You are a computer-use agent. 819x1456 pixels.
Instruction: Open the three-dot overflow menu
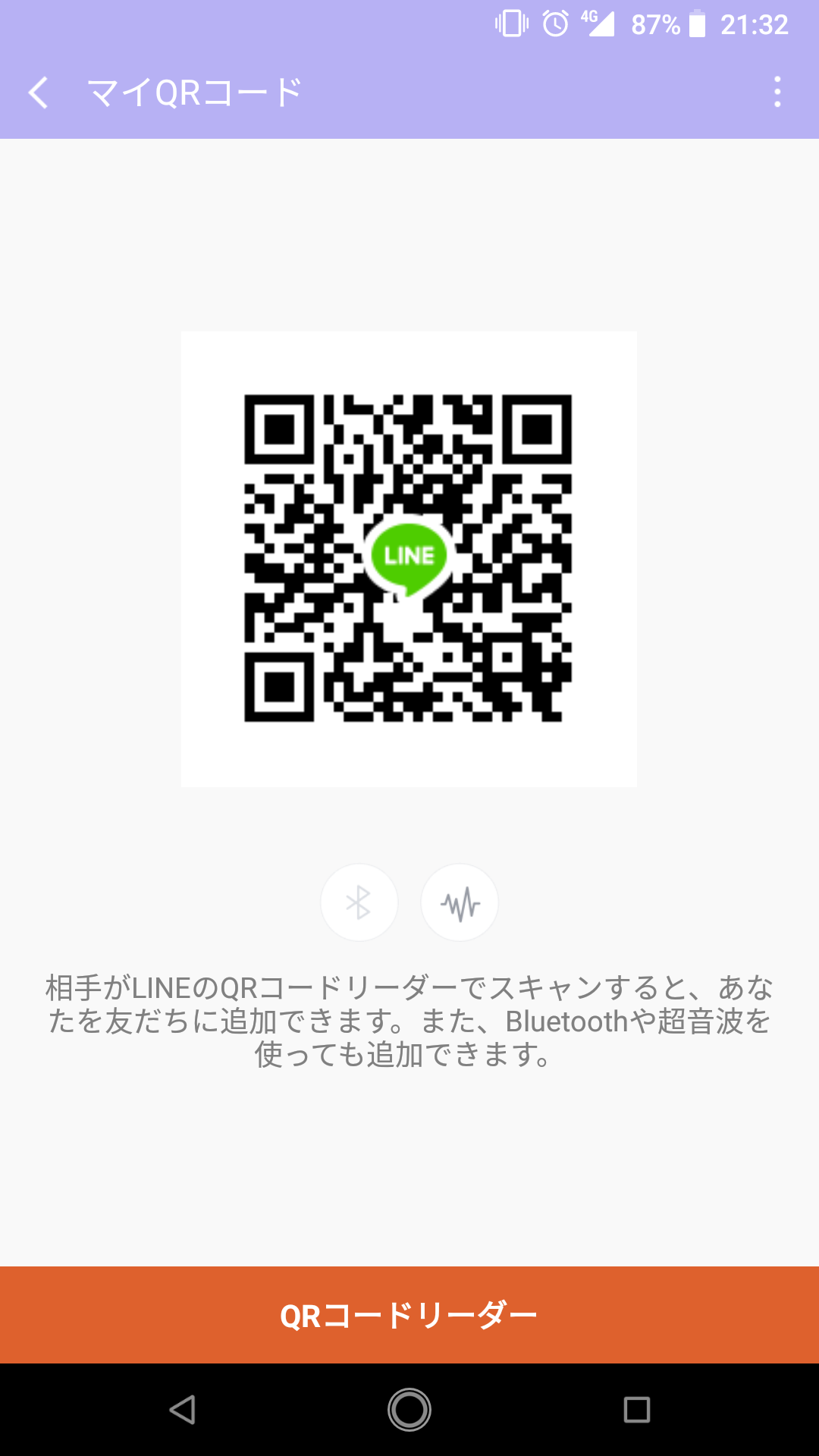(777, 93)
